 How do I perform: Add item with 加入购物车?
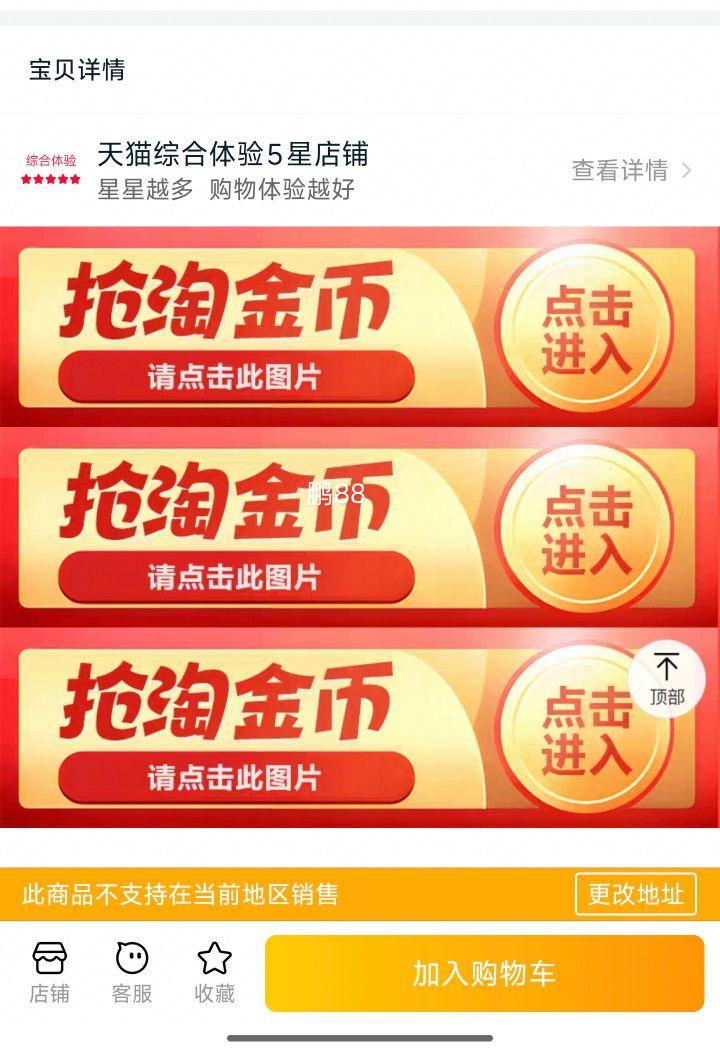pos(484,973)
